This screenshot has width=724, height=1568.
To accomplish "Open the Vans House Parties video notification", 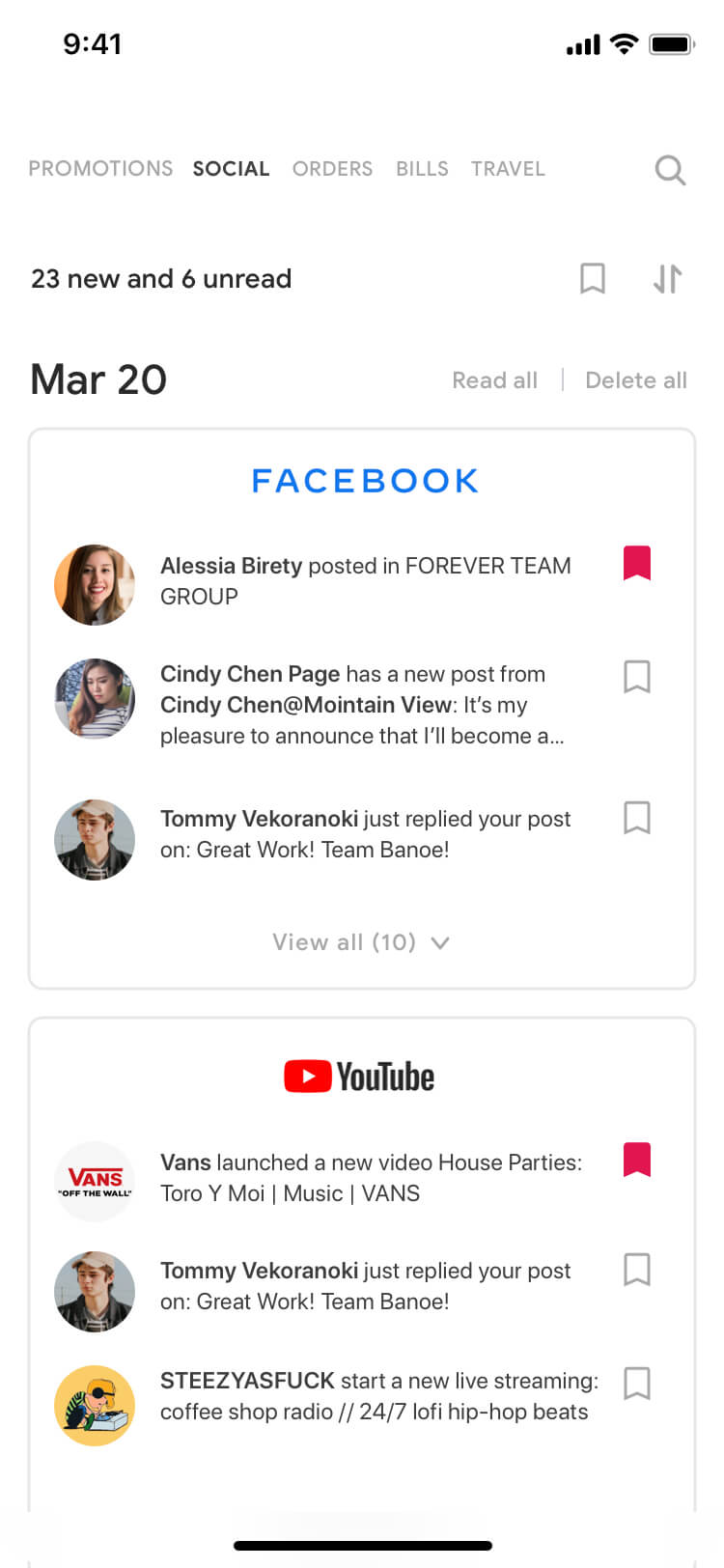I will click(x=371, y=1178).
